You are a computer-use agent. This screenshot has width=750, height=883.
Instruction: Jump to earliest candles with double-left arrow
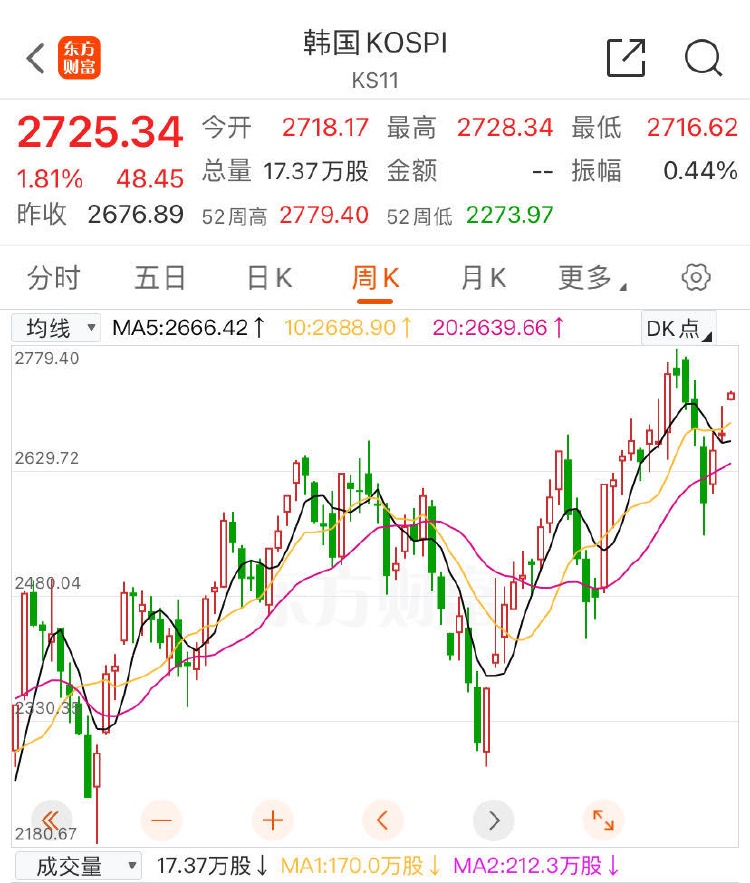52,821
